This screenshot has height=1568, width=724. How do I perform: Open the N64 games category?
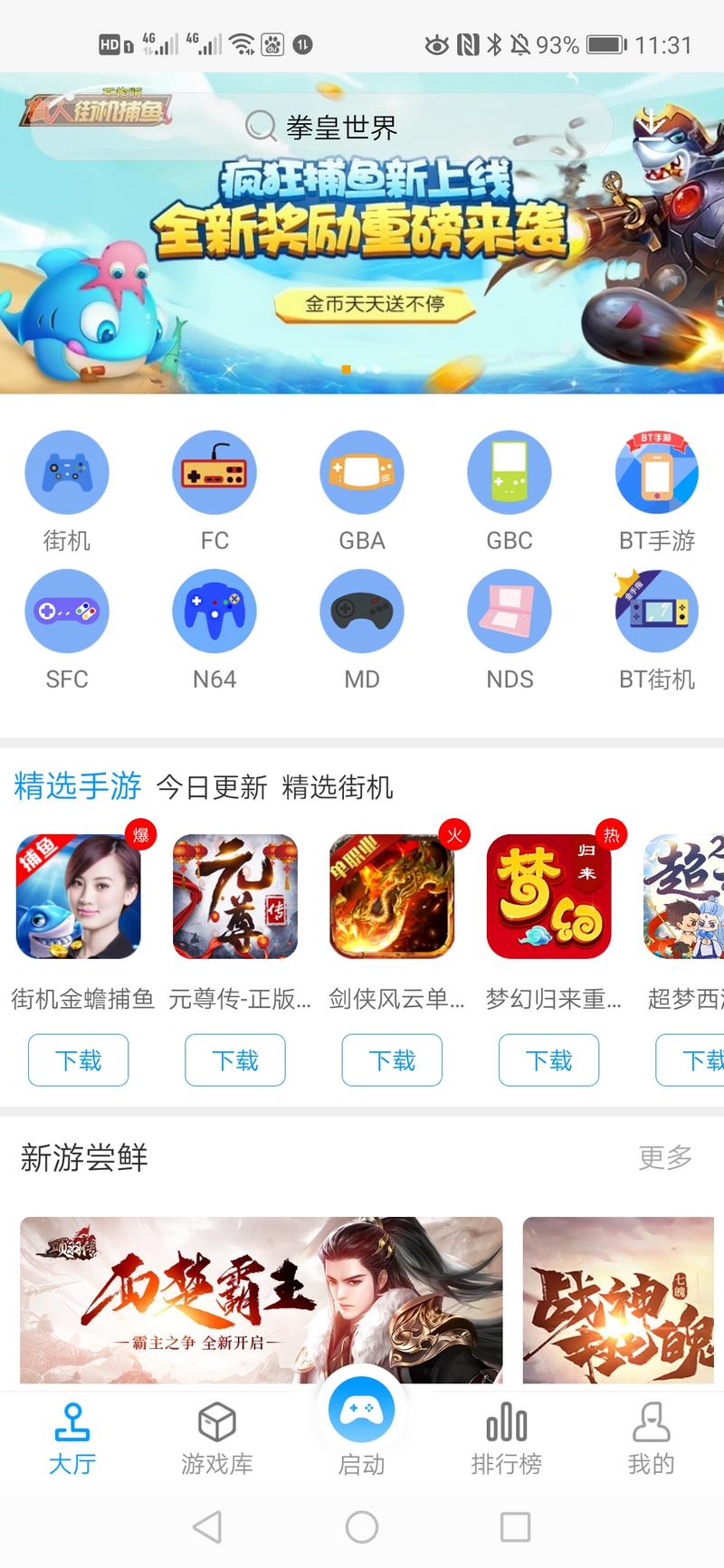click(x=214, y=611)
